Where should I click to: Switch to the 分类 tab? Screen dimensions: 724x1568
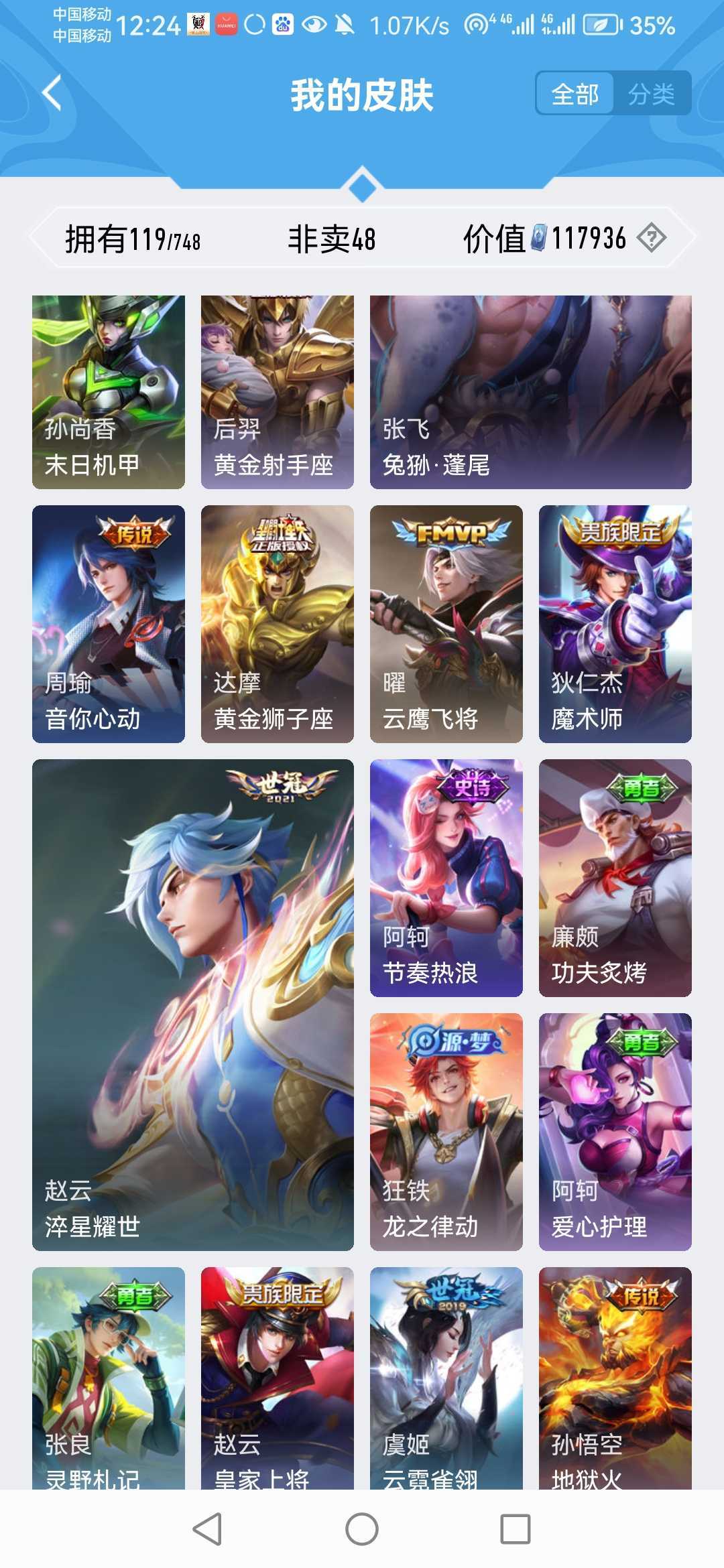[x=651, y=94]
